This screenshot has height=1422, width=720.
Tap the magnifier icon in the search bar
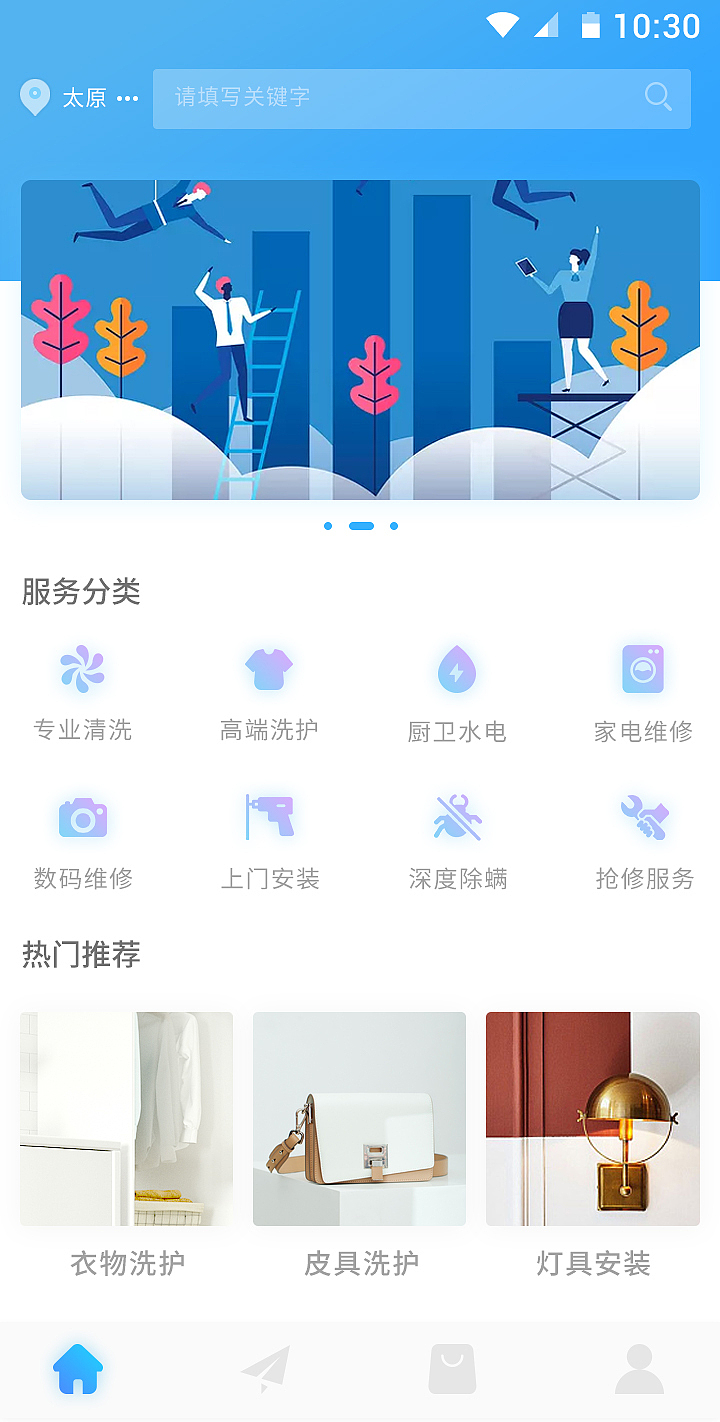tap(658, 97)
